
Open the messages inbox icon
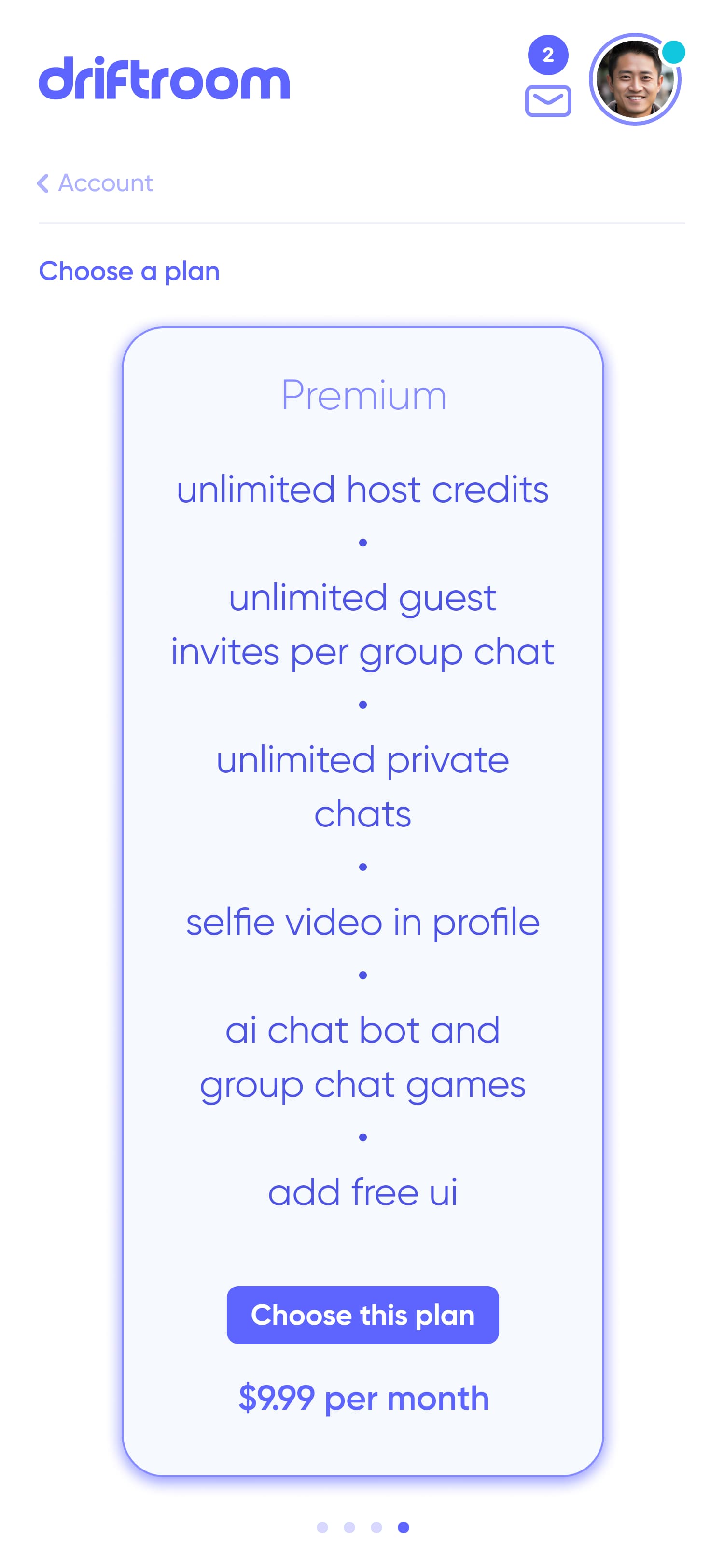(547, 100)
